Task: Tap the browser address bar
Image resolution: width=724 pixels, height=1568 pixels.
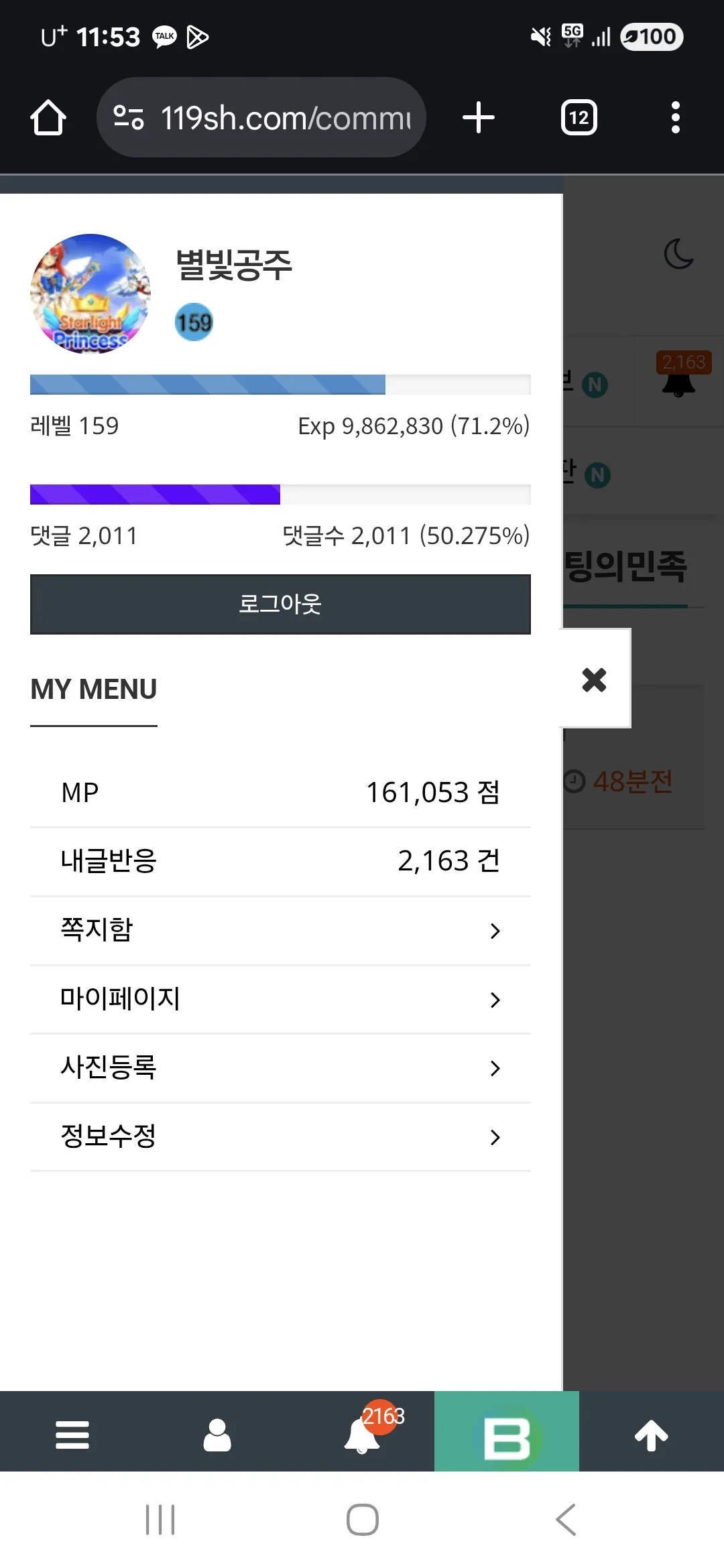Action: pos(261,118)
